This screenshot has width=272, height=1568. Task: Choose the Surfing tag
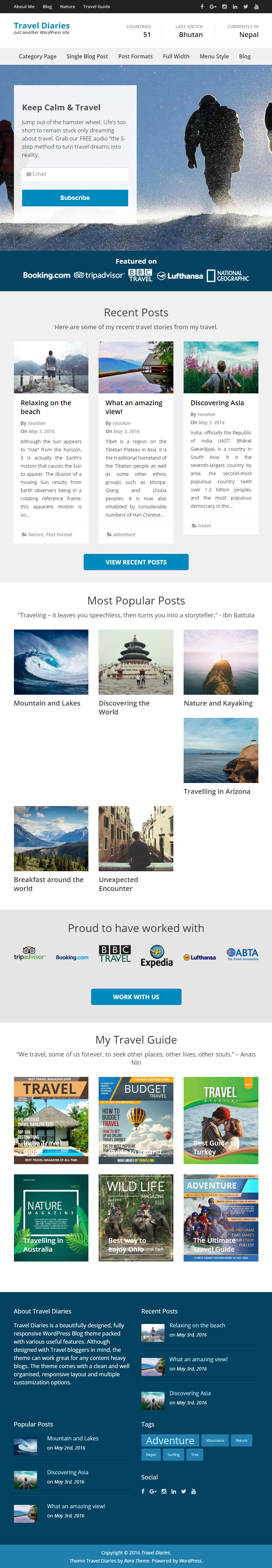174,1455
